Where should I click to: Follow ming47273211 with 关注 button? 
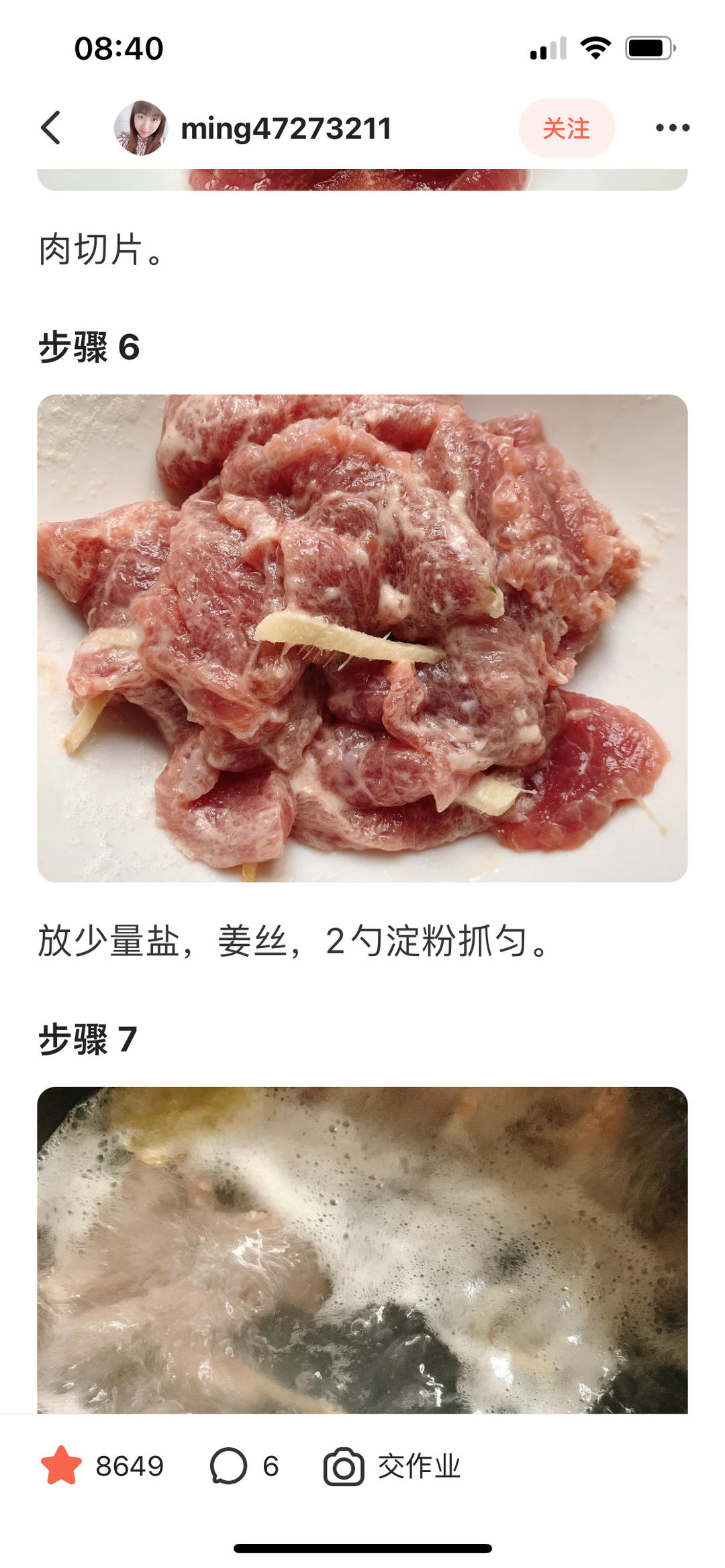pos(566,127)
